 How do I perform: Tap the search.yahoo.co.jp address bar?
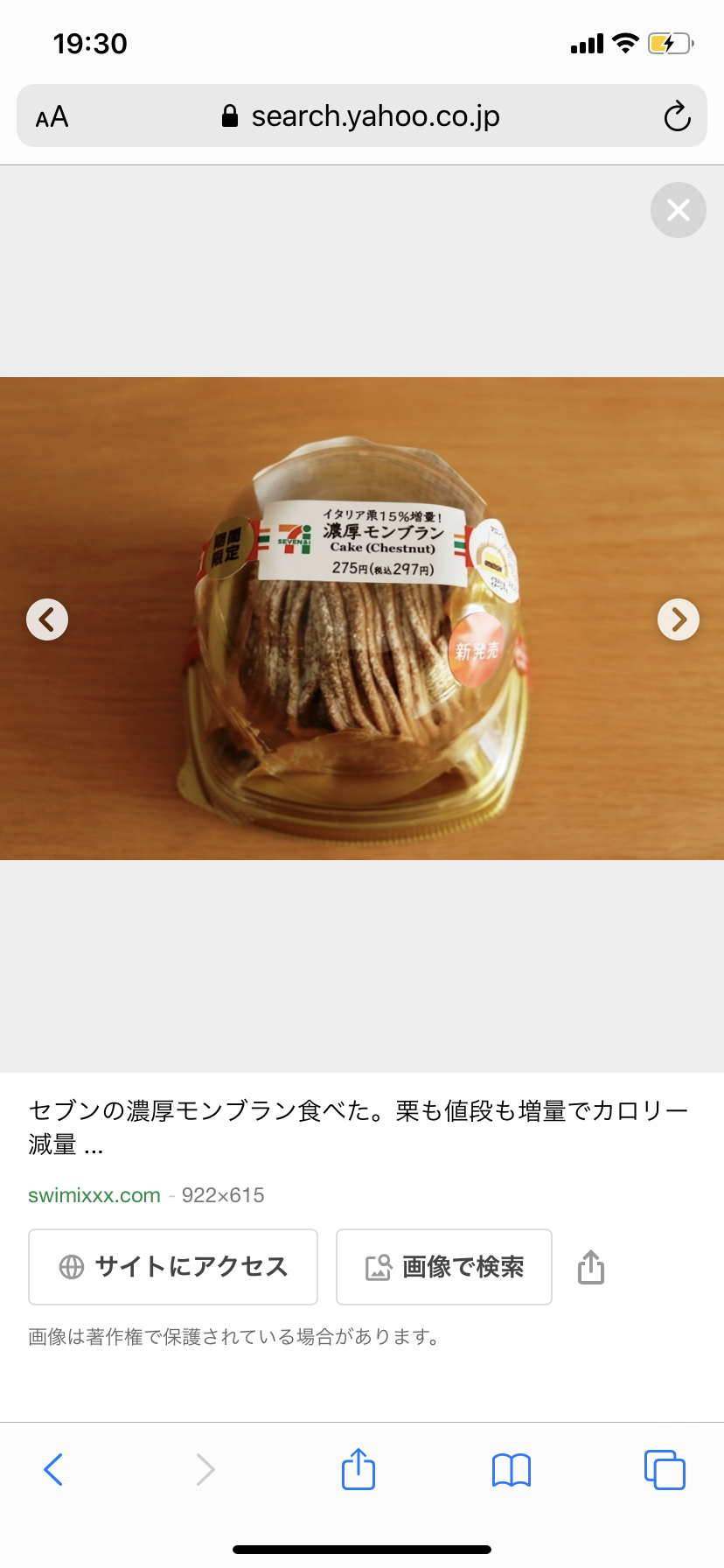pos(362,115)
